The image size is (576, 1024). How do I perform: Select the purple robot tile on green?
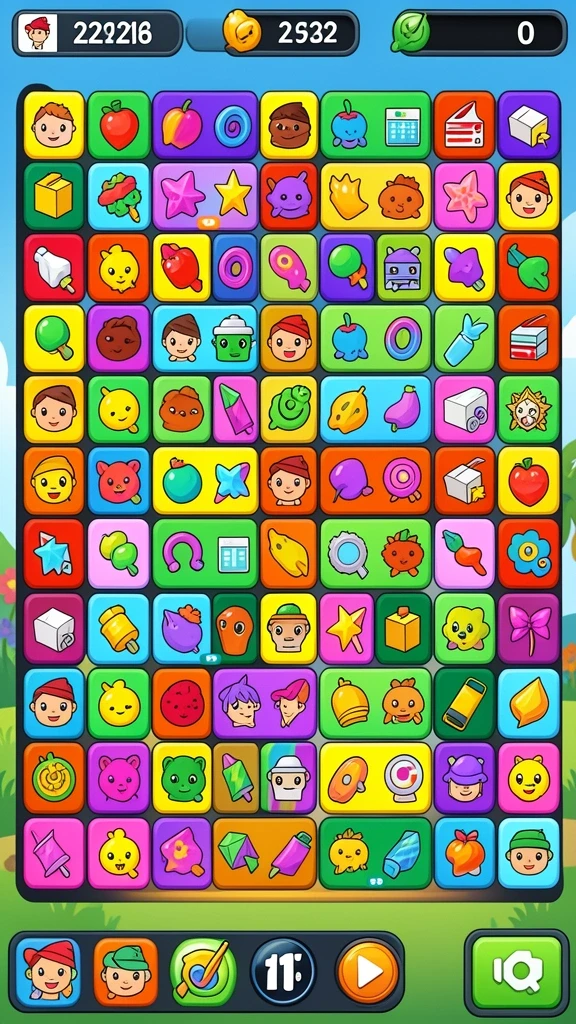[404, 268]
